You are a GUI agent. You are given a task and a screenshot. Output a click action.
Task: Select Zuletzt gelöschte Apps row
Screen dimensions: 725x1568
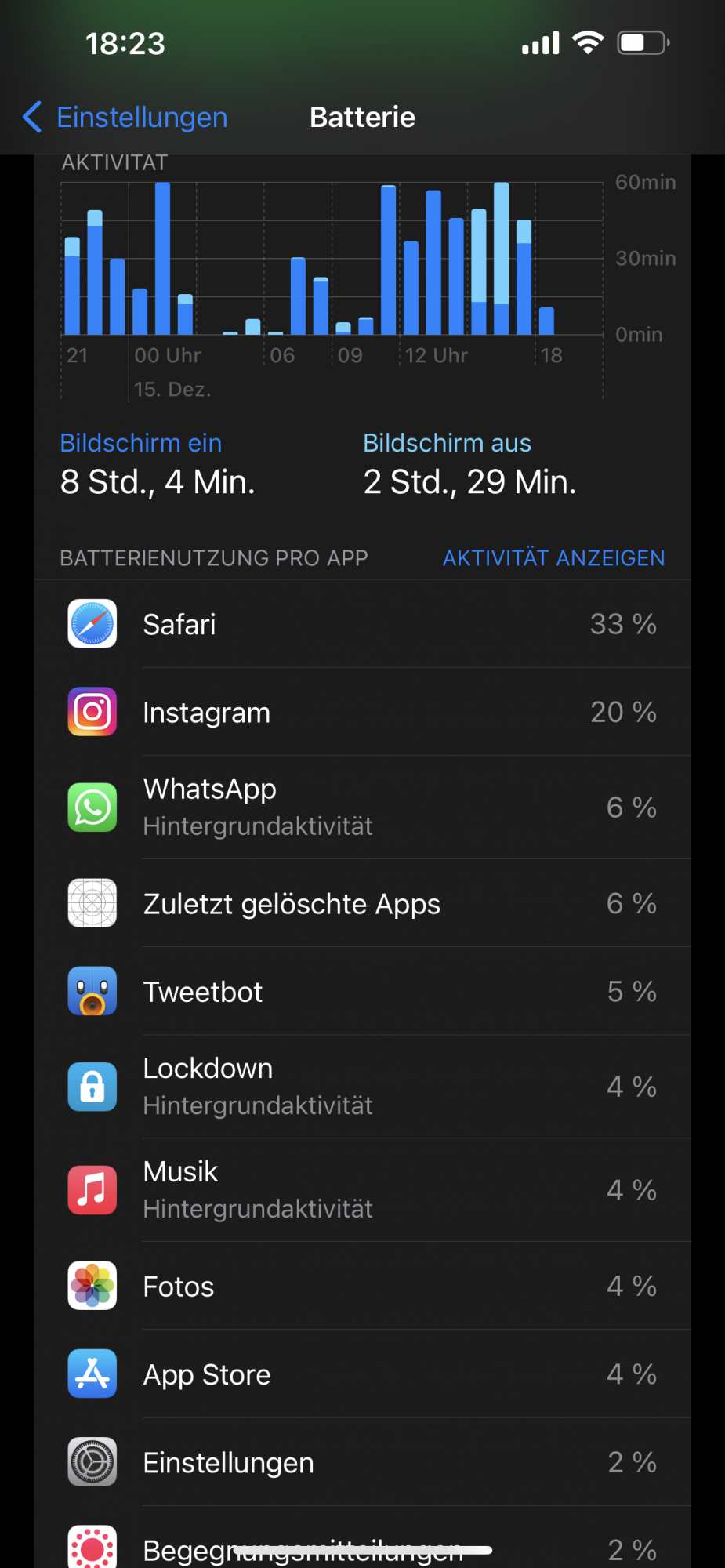click(x=362, y=903)
